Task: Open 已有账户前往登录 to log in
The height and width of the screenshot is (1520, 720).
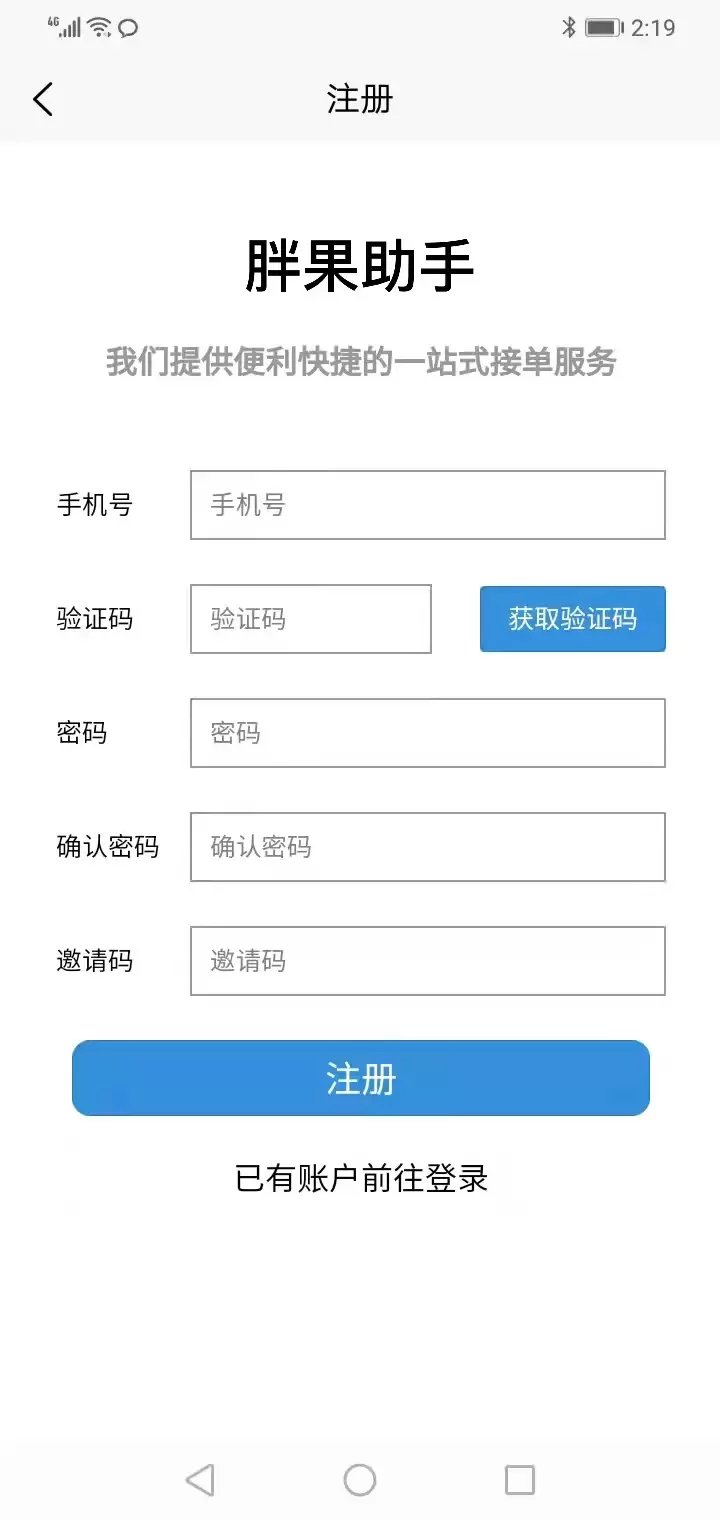Action: pyautogui.click(x=360, y=1178)
